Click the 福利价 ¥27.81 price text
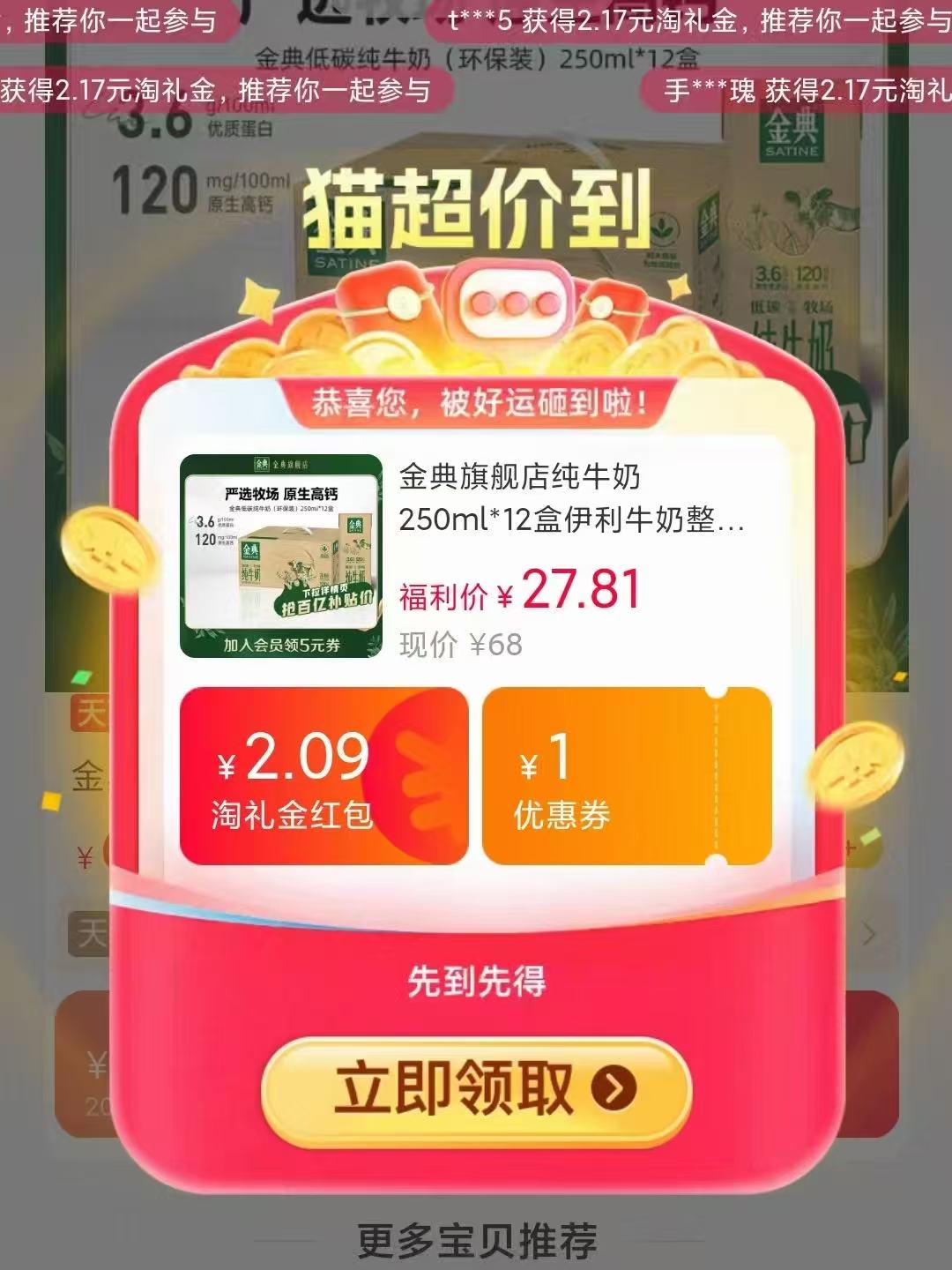 (x=522, y=593)
